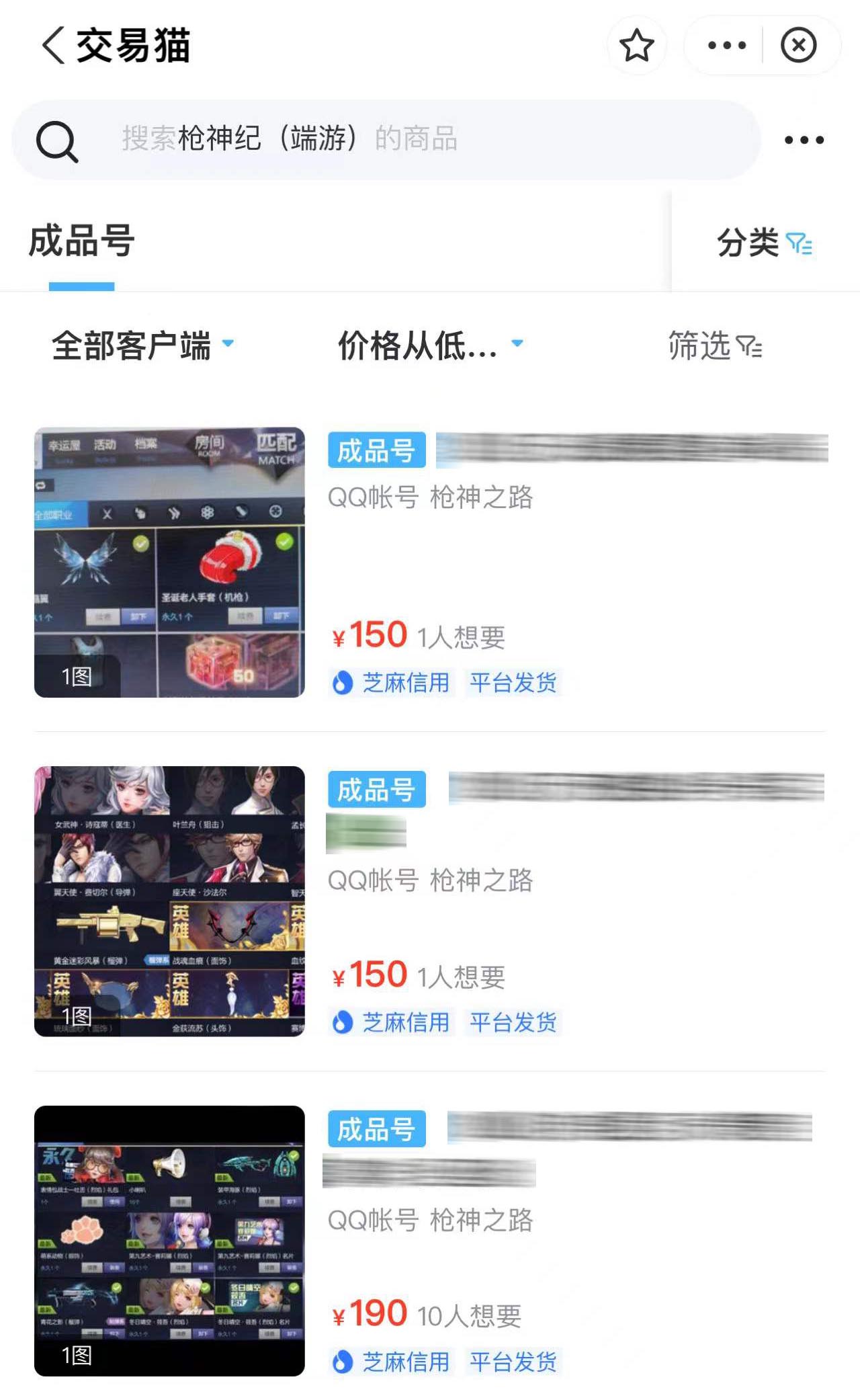Open the ¥150 listing with red glove image

430,563
